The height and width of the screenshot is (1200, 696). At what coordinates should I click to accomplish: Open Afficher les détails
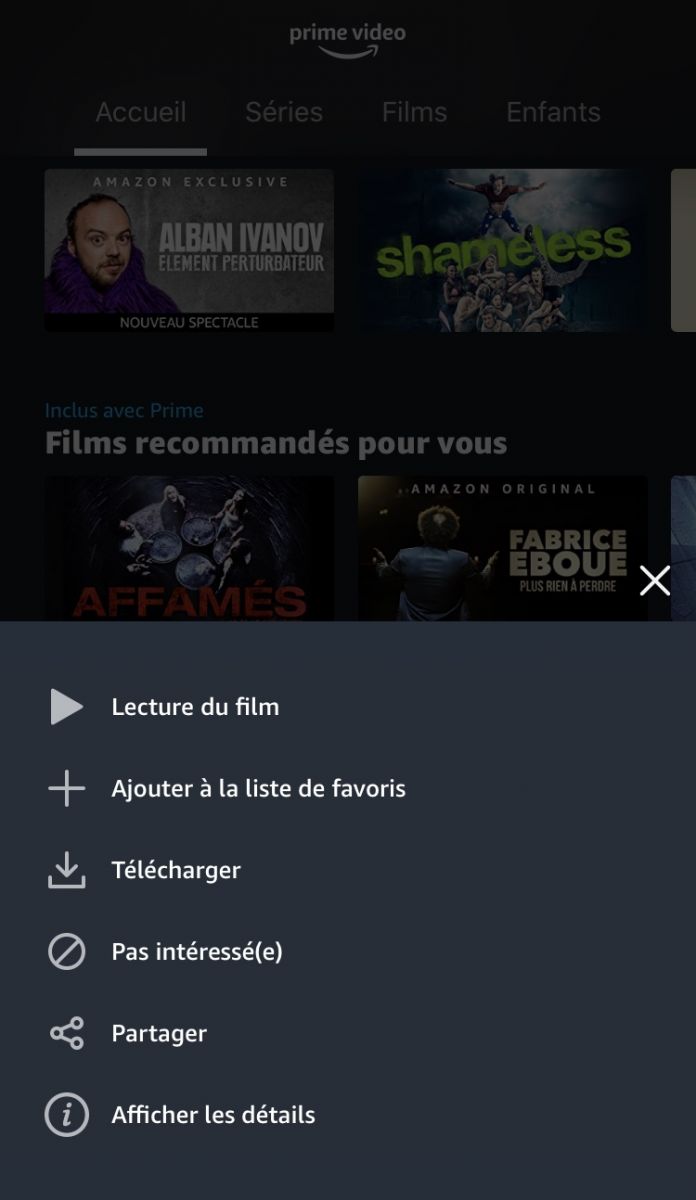coord(213,1115)
